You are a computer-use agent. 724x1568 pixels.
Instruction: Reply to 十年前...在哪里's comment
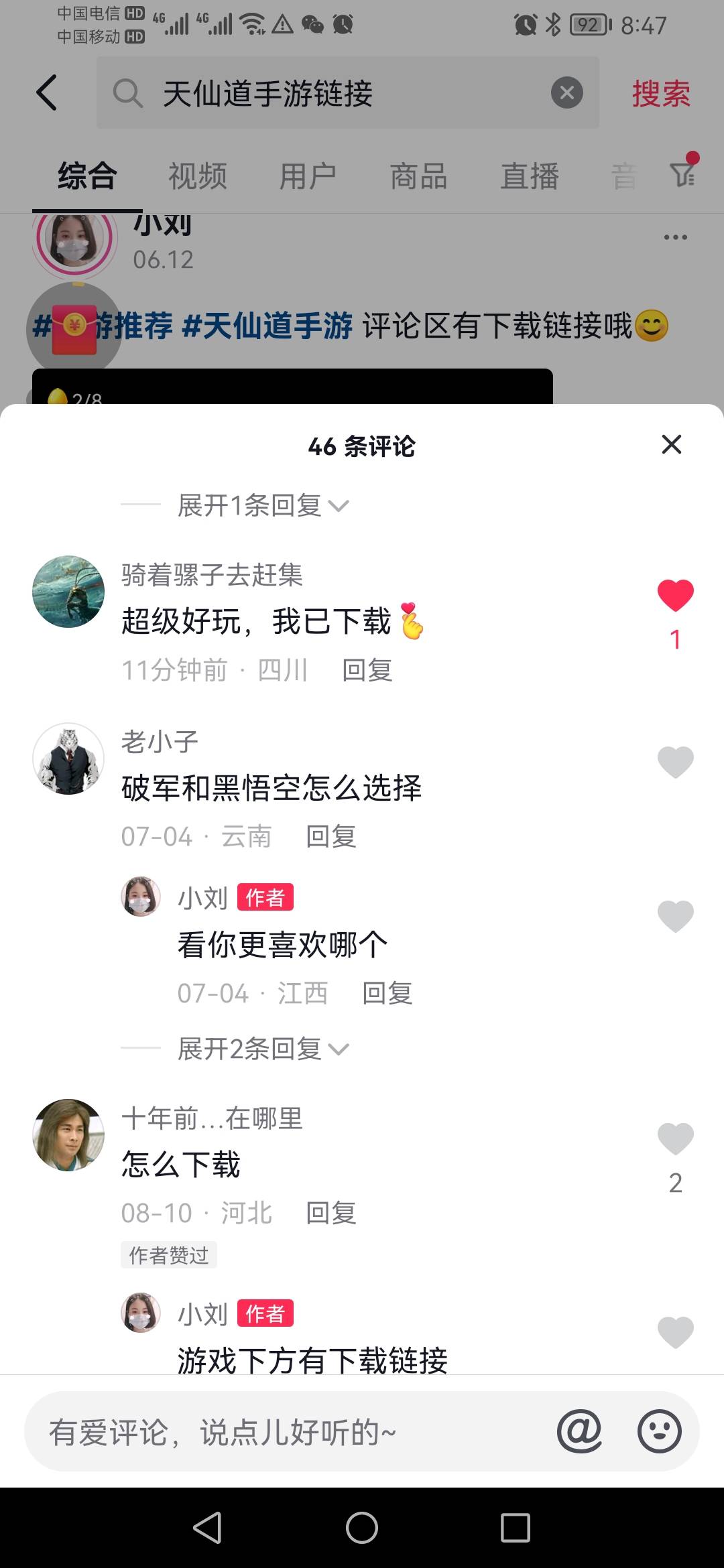click(330, 1213)
